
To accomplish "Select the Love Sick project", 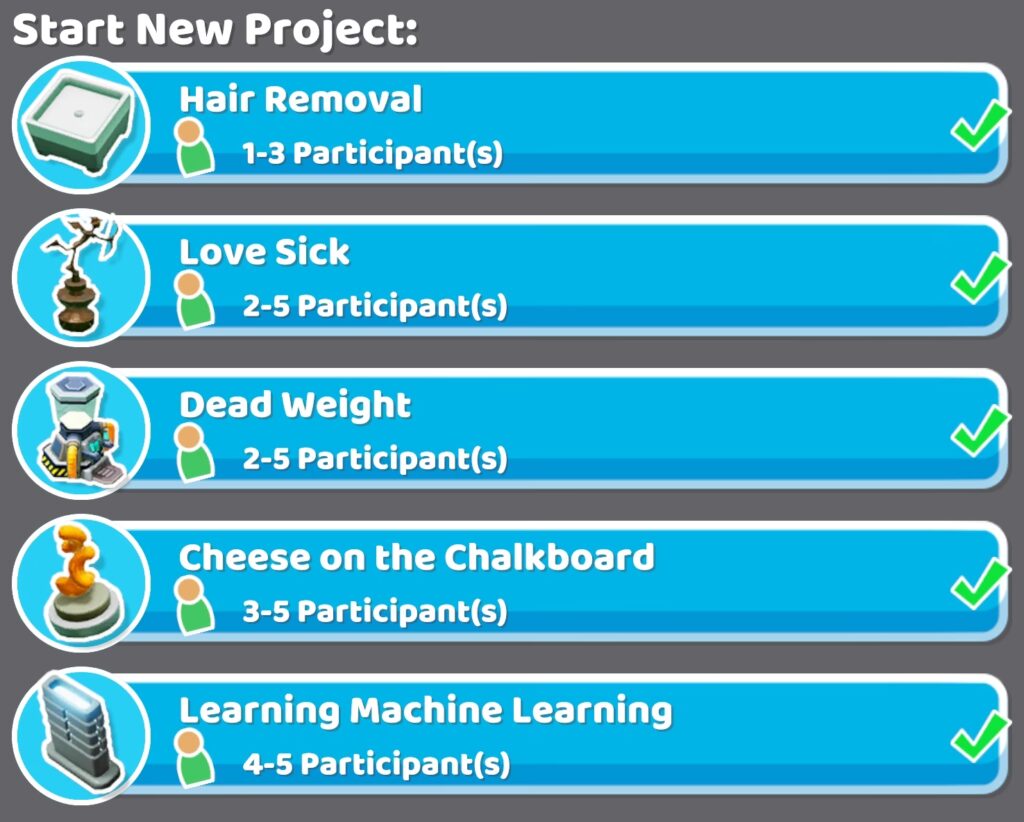I will point(560,278).
